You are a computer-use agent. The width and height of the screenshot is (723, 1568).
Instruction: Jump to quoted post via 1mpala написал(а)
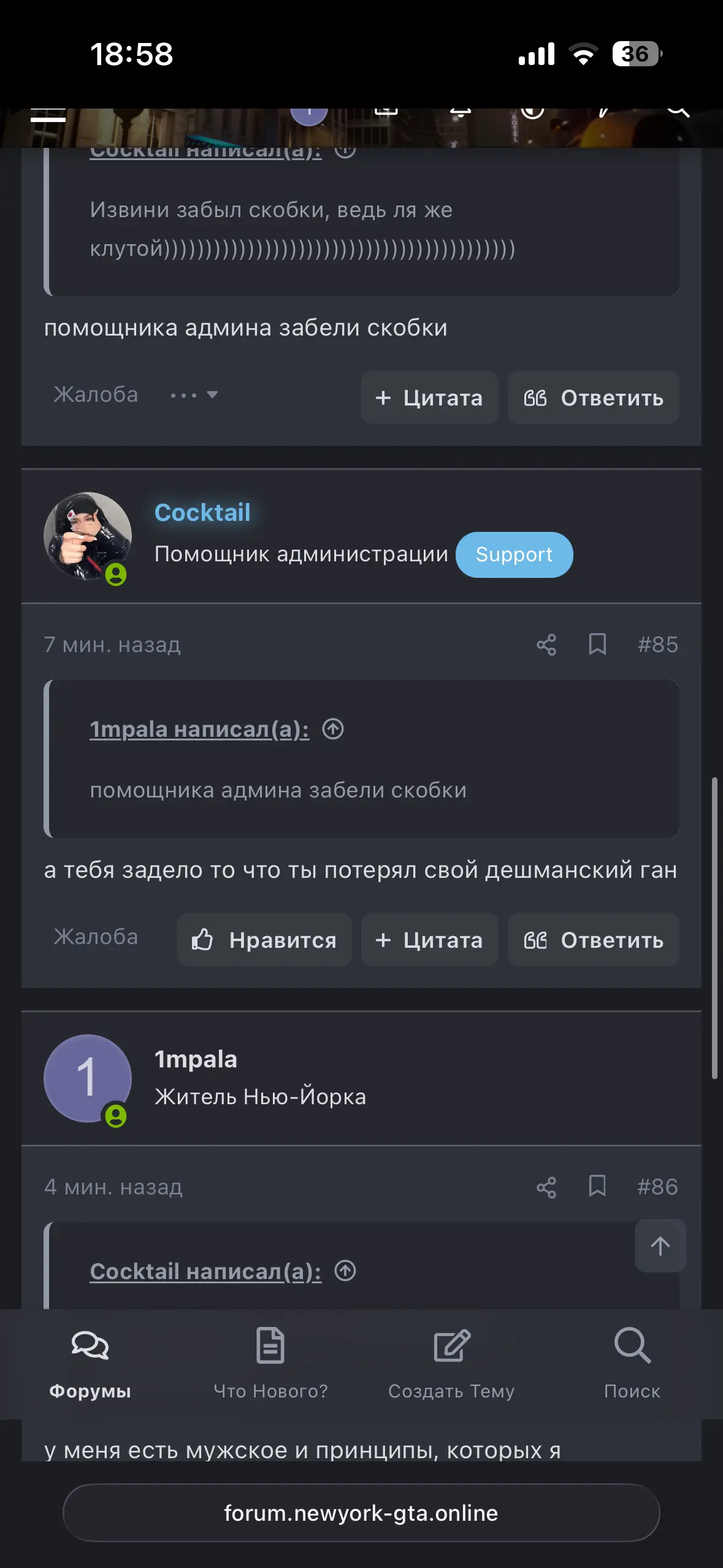(199, 729)
